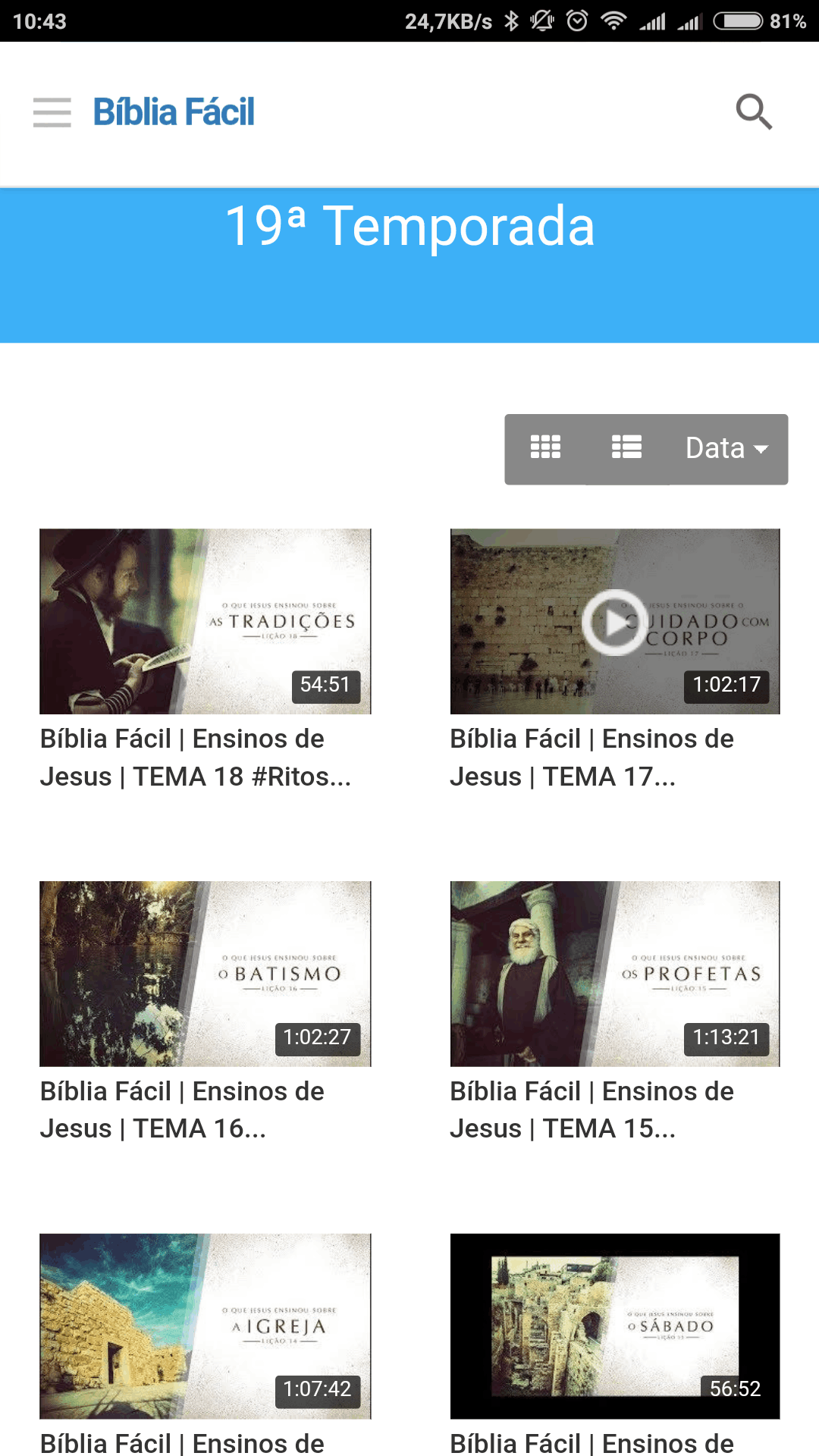Select the O Sábado video thumbnail
Image resolution: width=819 pixels, height=1456 pixels.
615,1326
